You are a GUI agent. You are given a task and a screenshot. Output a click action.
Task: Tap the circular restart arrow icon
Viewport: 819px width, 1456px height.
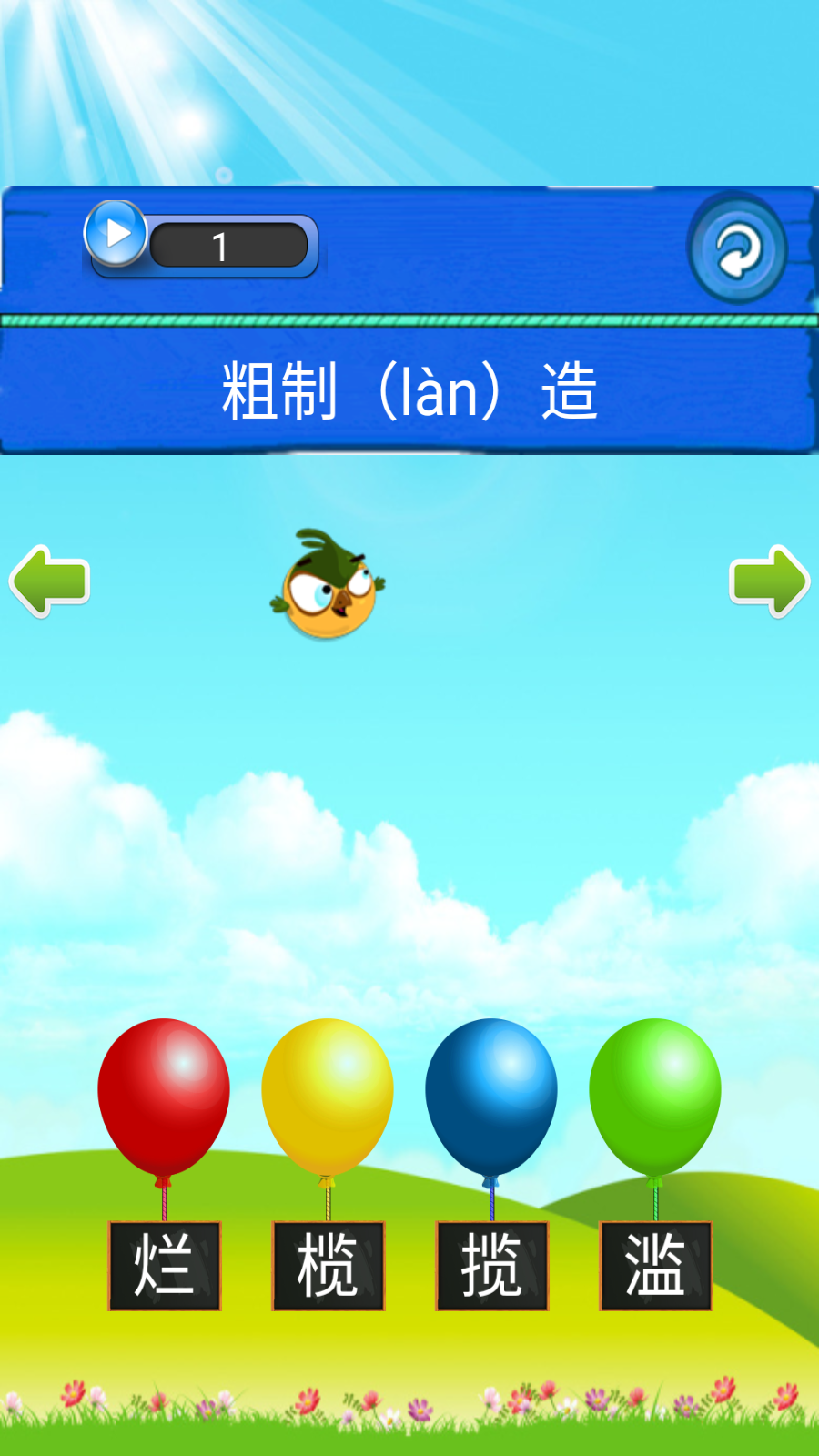point(737,249)
